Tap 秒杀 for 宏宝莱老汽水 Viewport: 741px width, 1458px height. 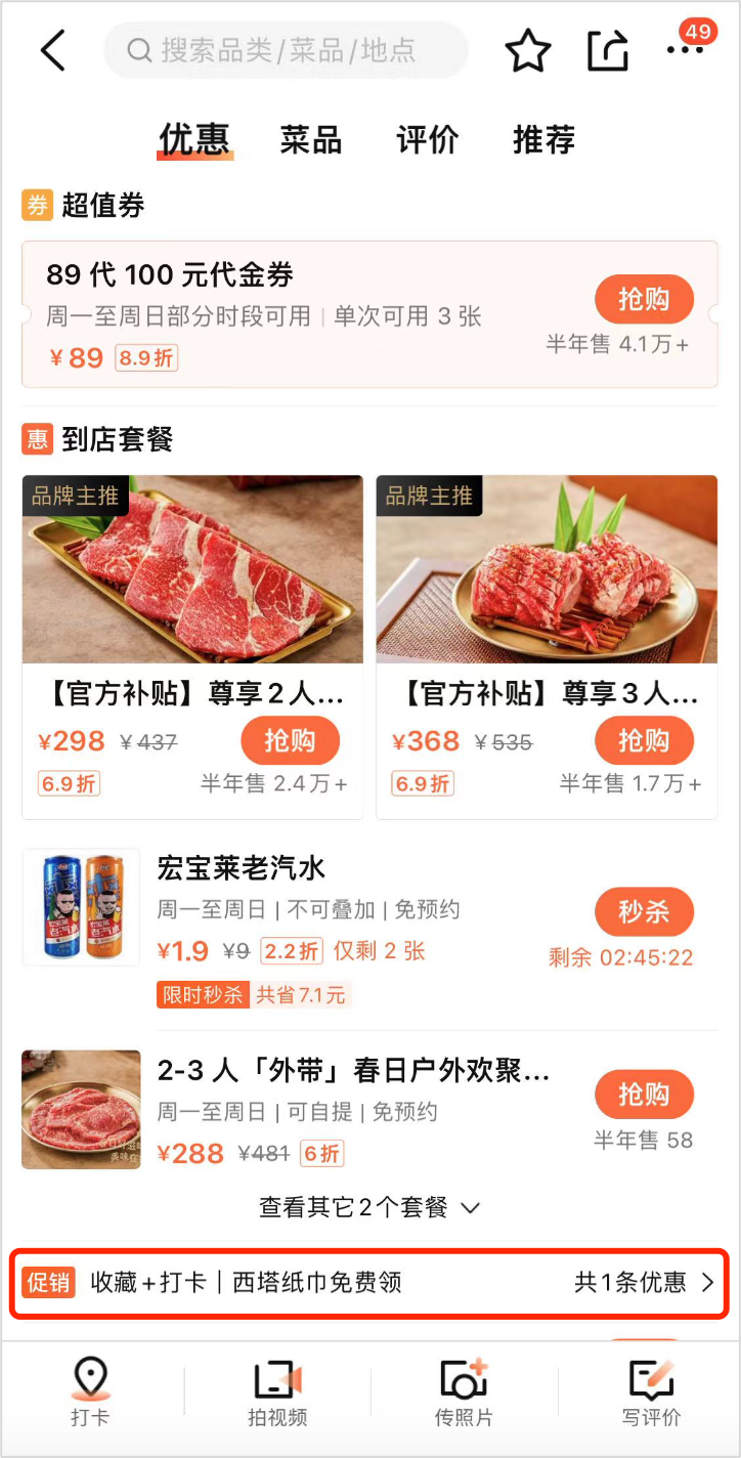pyautogui.click(x=643, y=911)
